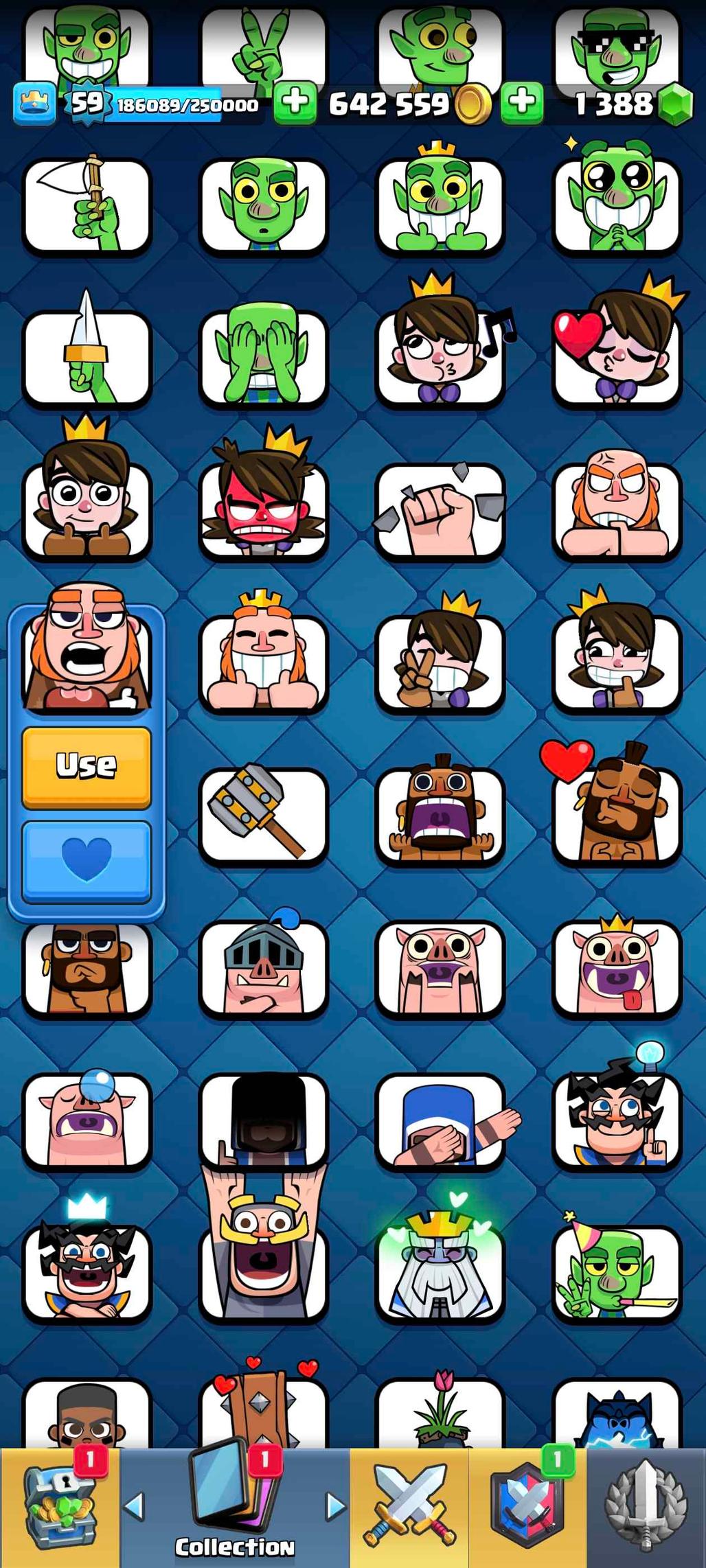Select the pig wearing knight helmet emote

[x=263, y=968]
